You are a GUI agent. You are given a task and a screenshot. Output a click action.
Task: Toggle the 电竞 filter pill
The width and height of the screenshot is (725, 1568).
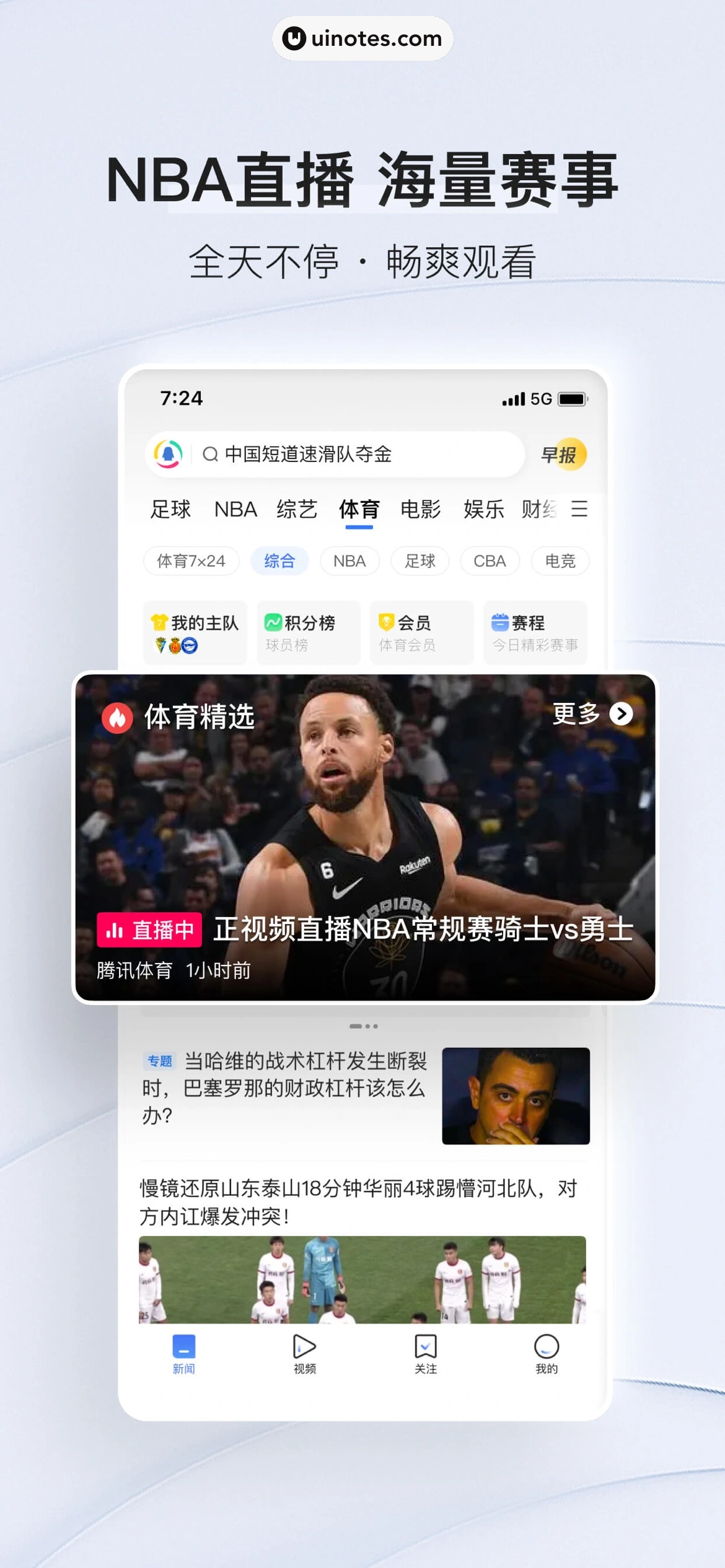[x=560, y=561]
